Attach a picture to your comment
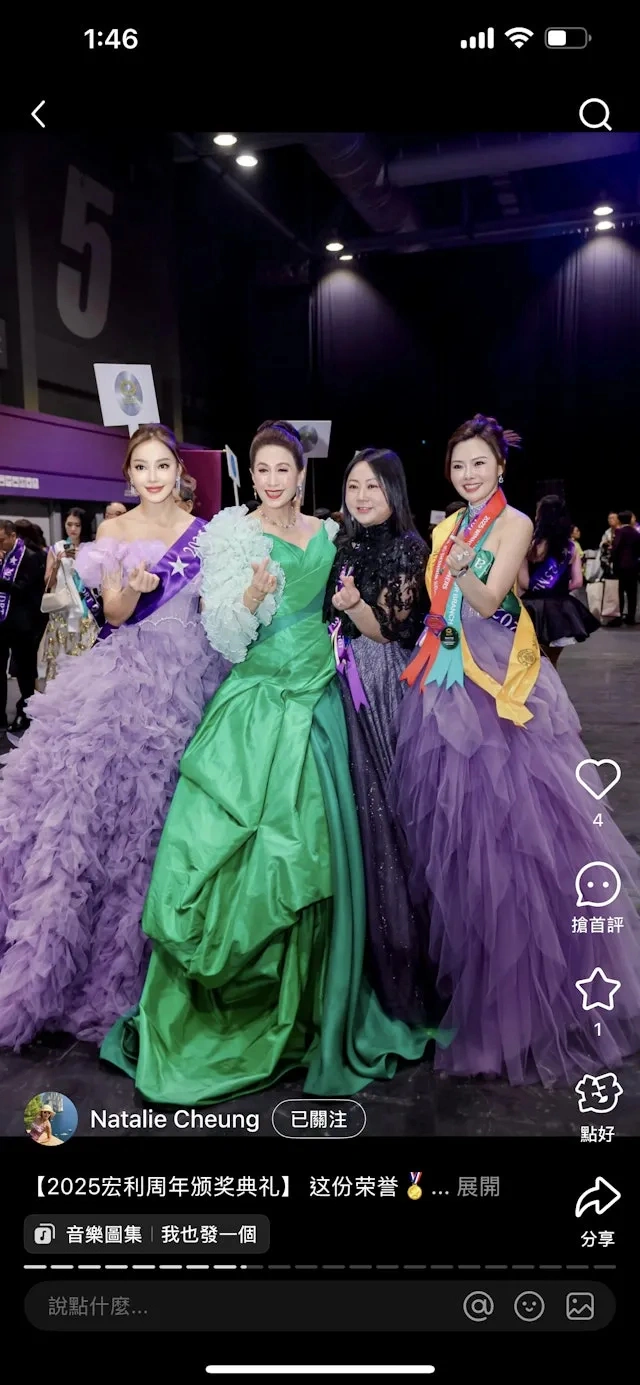The width and height of the screenshot is (640, 1385). pyautogui.click(x=580, y=1306)
